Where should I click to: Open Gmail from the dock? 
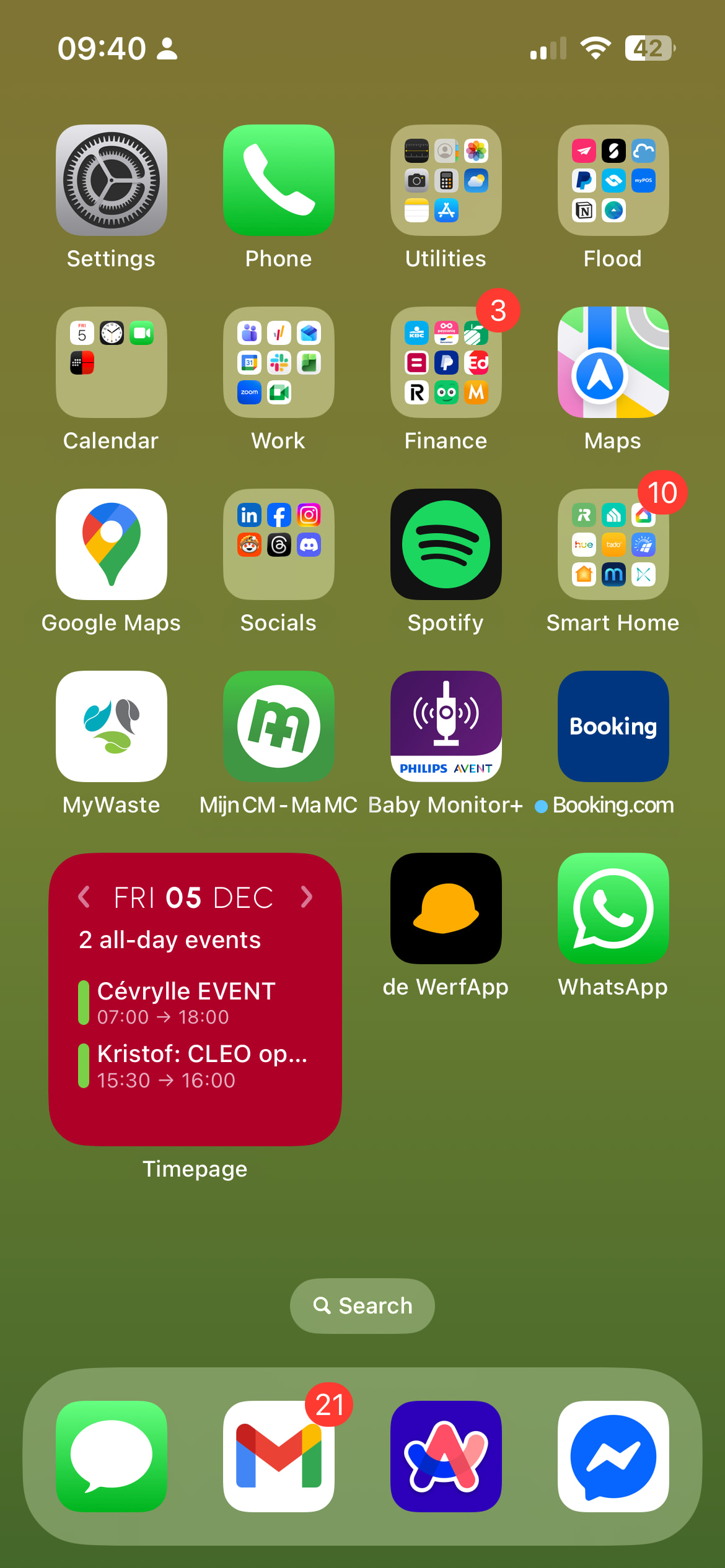[x=278, y=1456]
